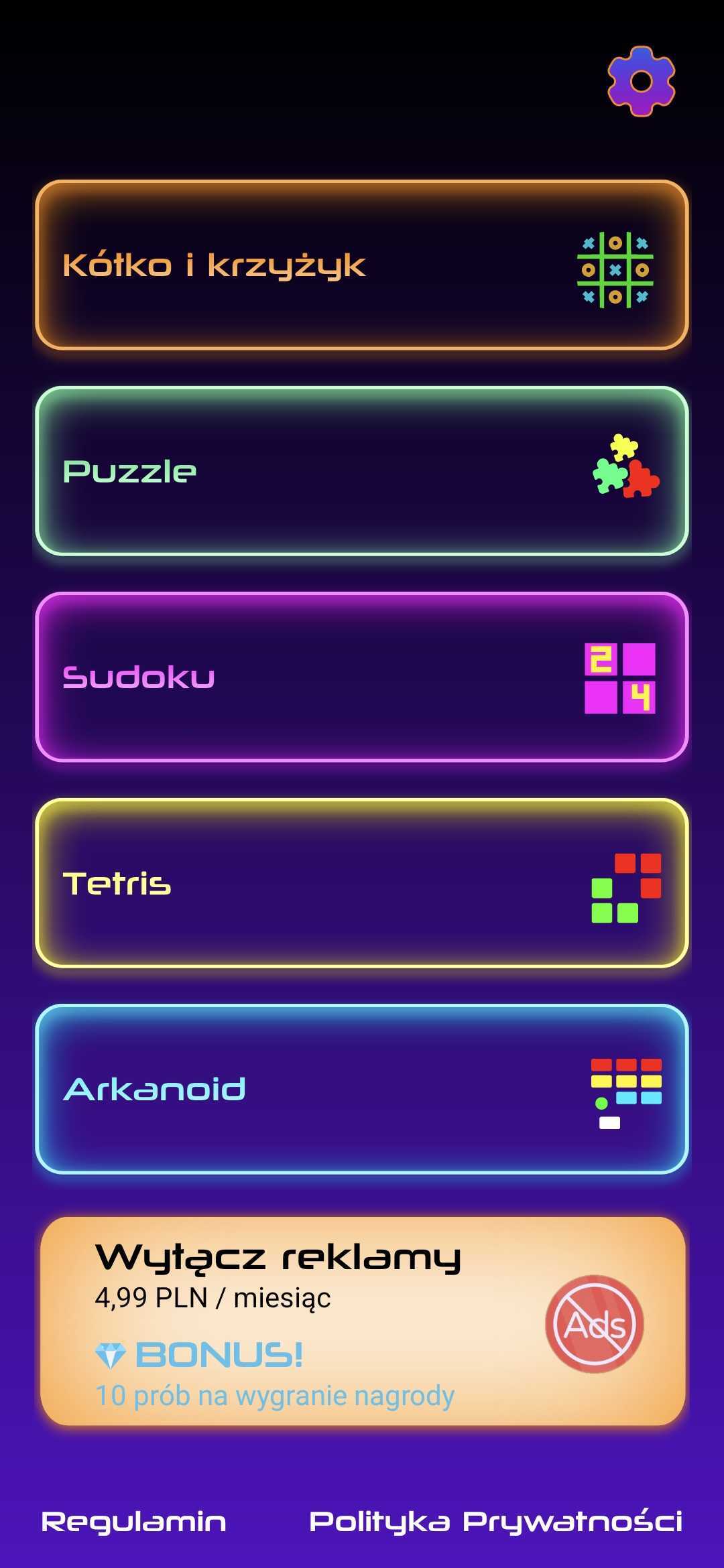Launch the Sudoku game
The width and height of the screenshot is (724, 1568).
[x=362, y=677]
